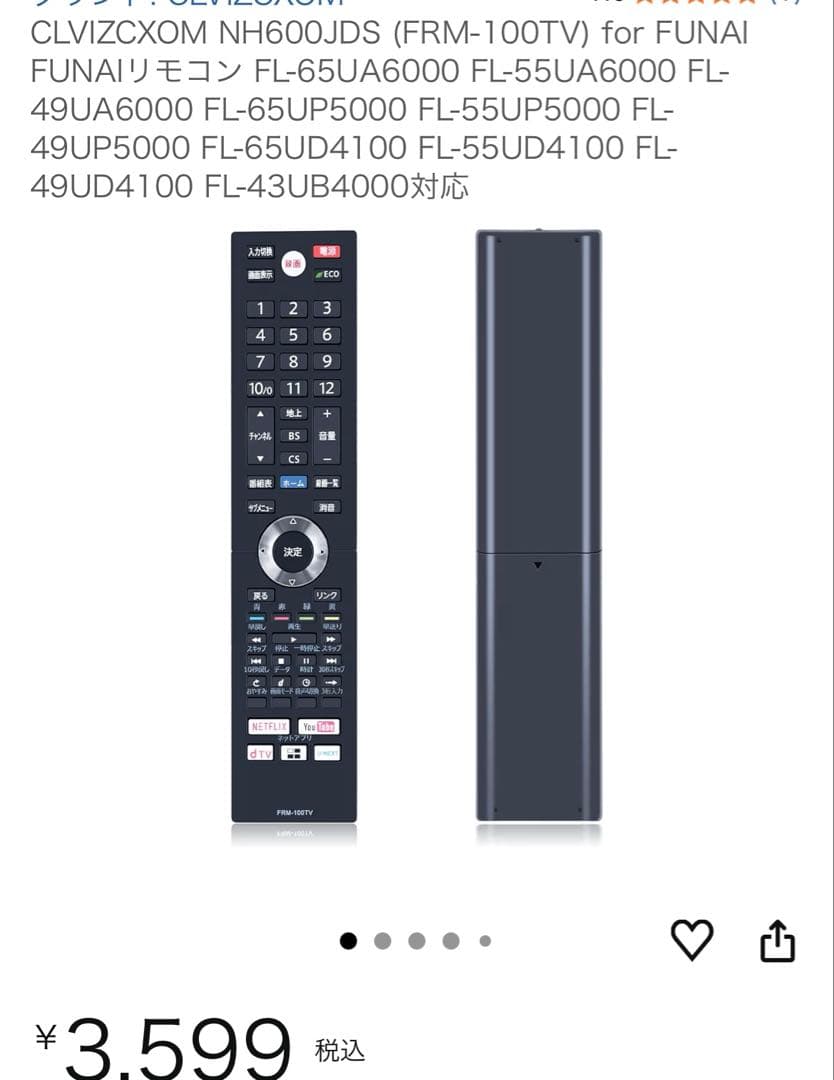Enable ECO mode on the remote
The image size is (834, 1080).
(328, 274)
